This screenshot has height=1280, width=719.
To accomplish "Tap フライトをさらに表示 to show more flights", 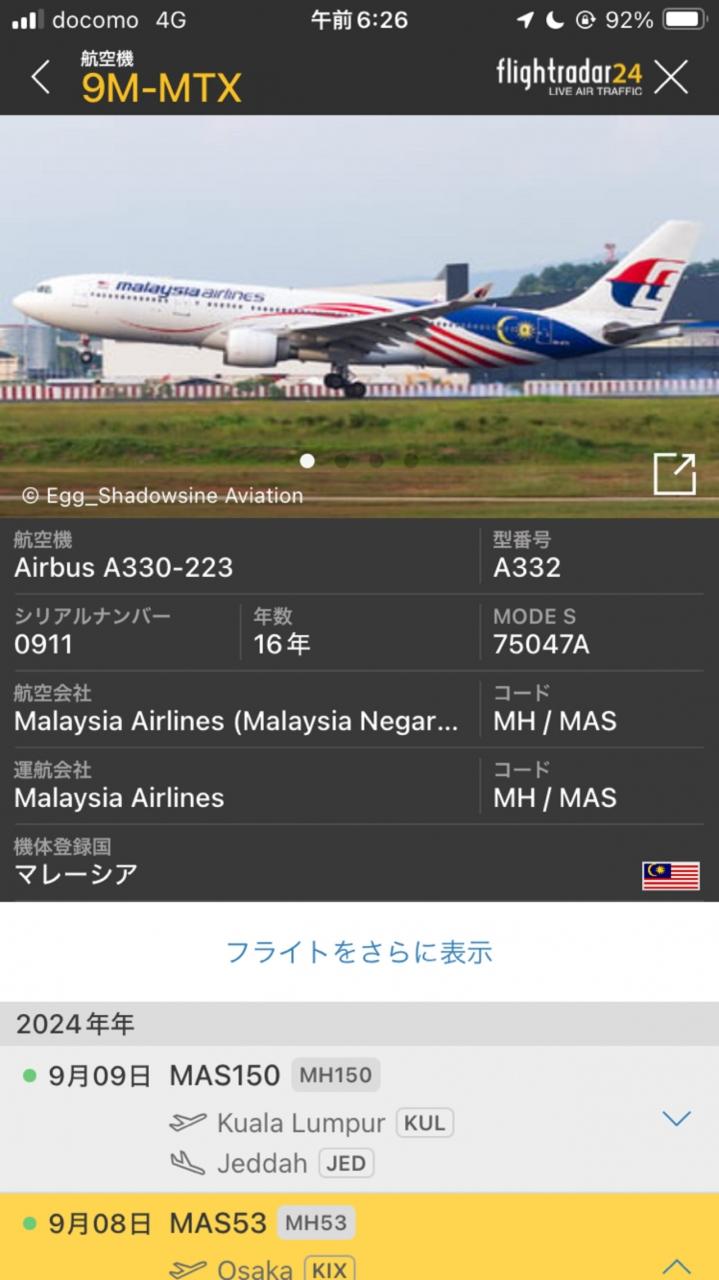I will click(359, 951).
